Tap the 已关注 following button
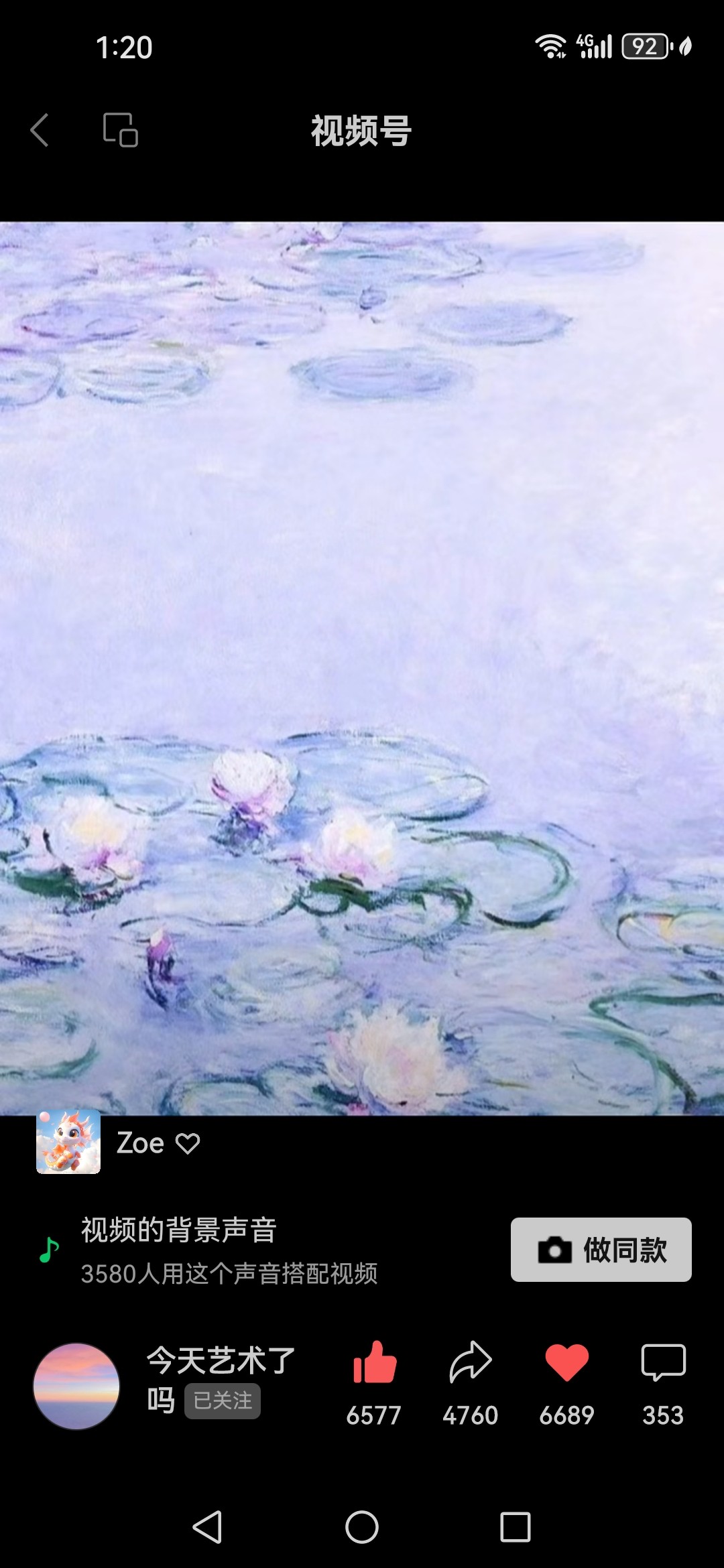Image resolution: width=724 pixels, height=1568 pixels. tap(223, 1400)
